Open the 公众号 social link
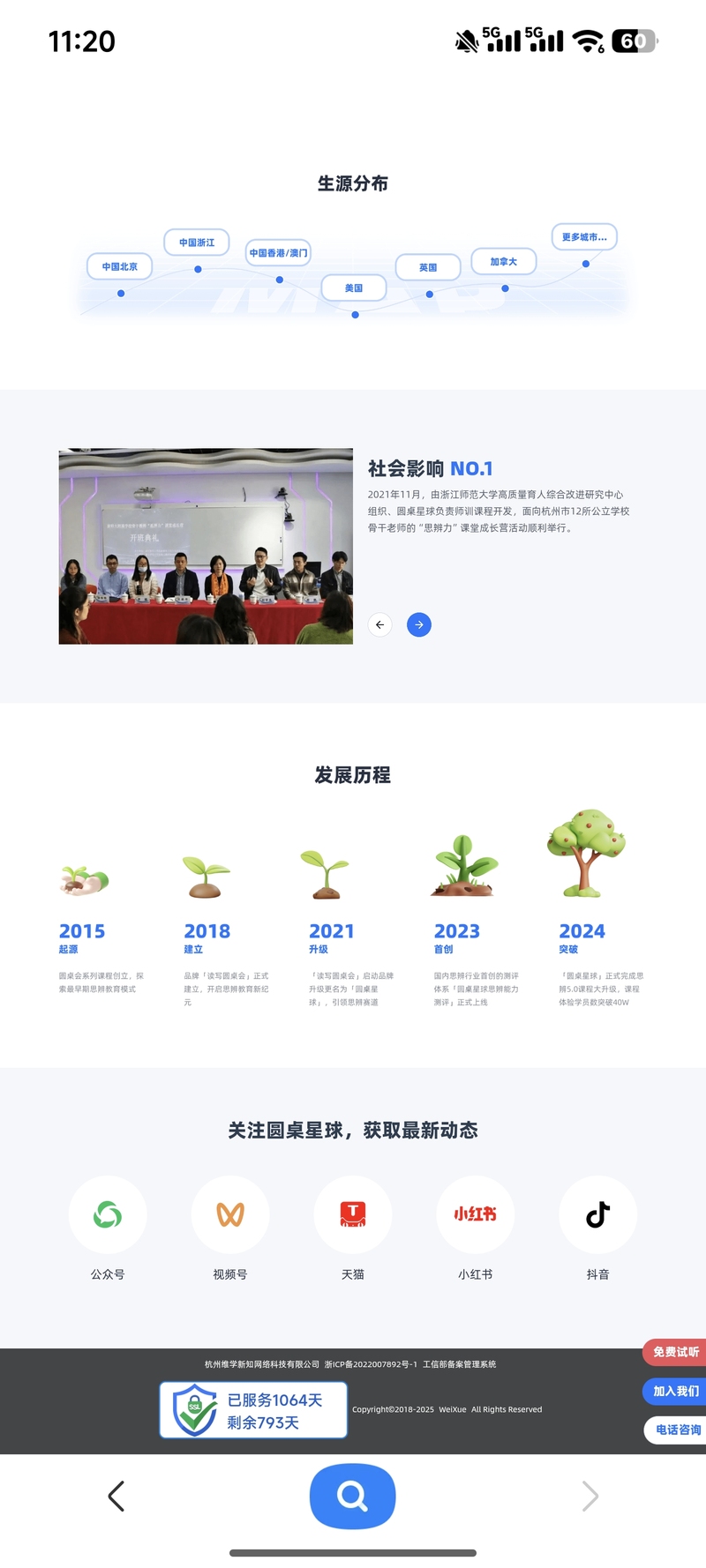The width and height of the screenshot is (706, 1568). 108,1214
